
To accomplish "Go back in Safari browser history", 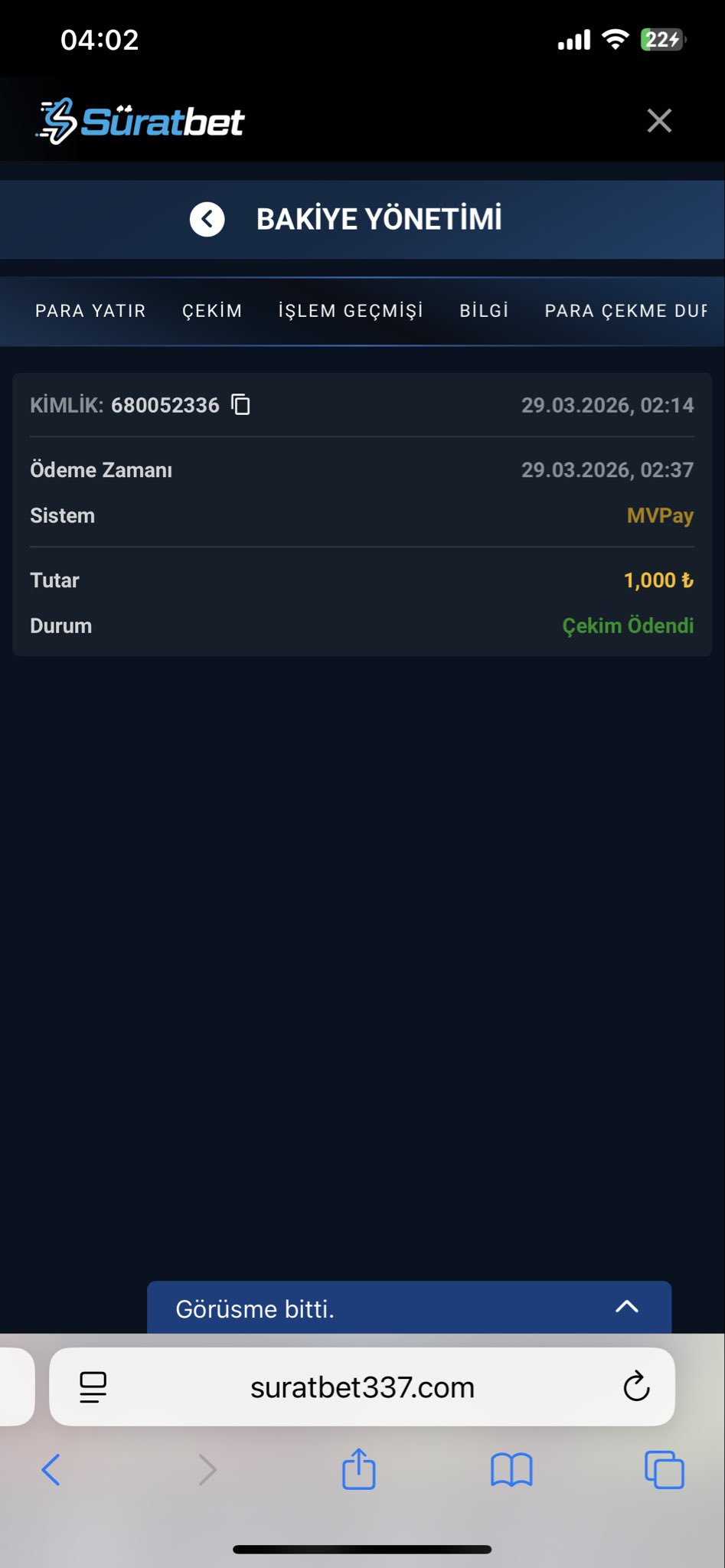I will [x=51, y=1470].
